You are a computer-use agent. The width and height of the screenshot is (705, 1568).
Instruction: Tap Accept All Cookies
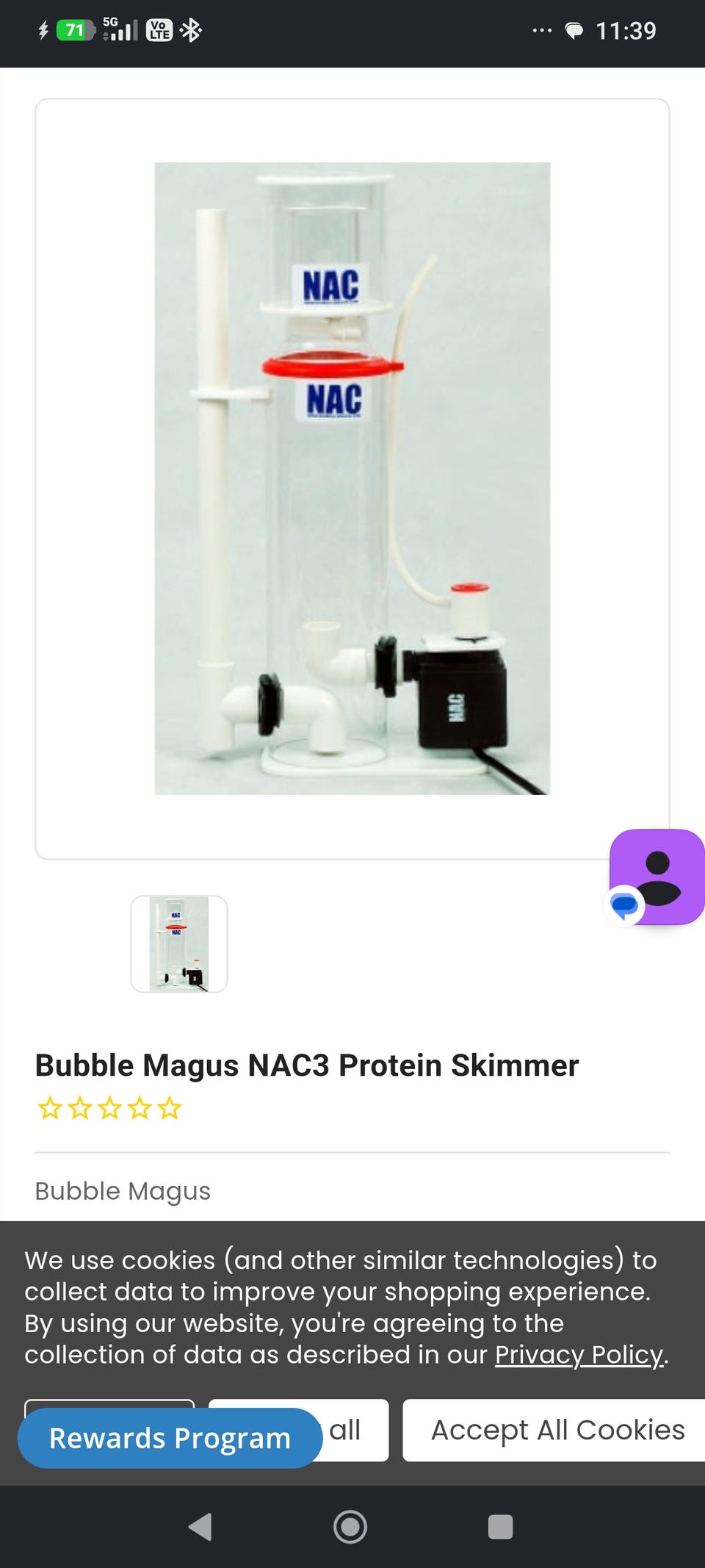pyautogui.click(x=557, y=1430)
